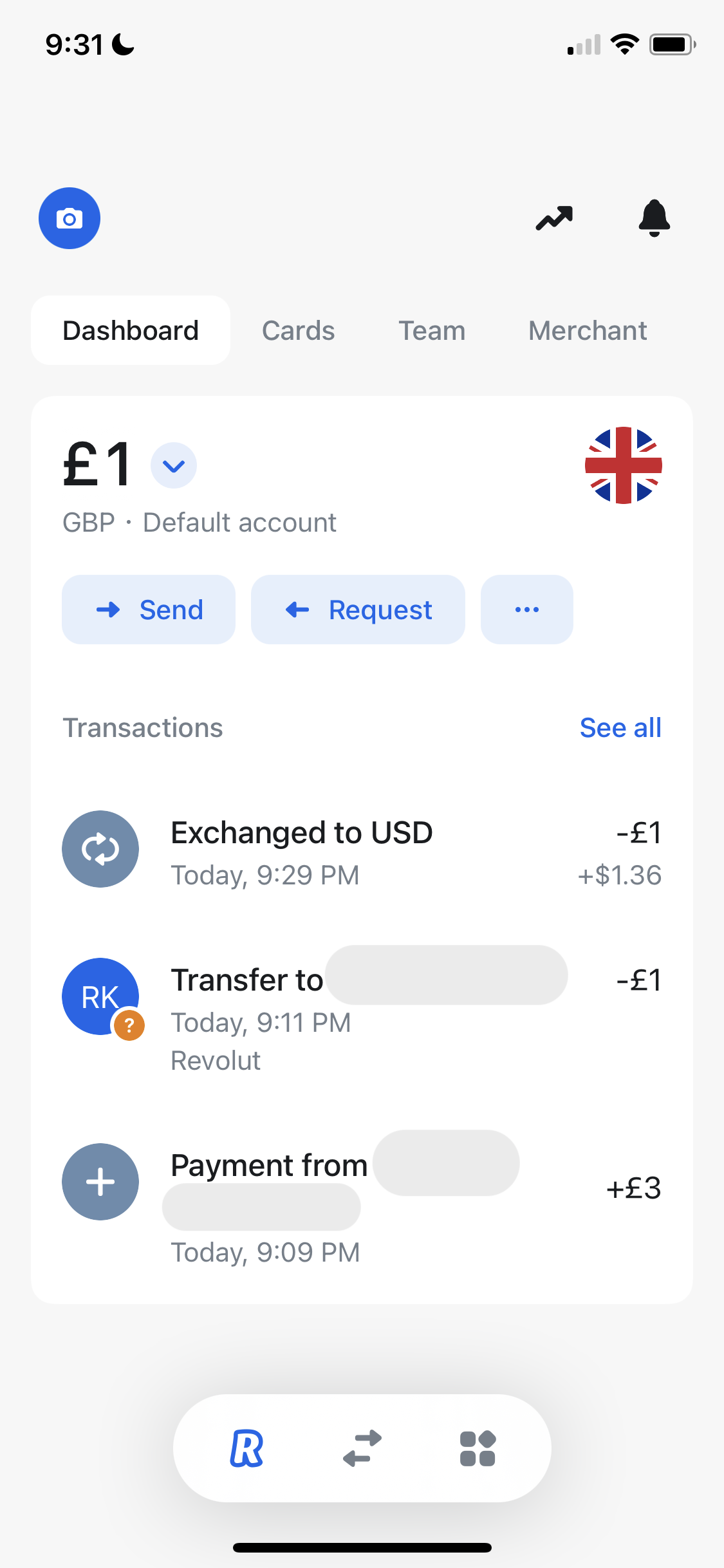Viewport: 724px width, 1568px height.
Task: Switch to the Cards tab
Action: (x=298, y=330)
